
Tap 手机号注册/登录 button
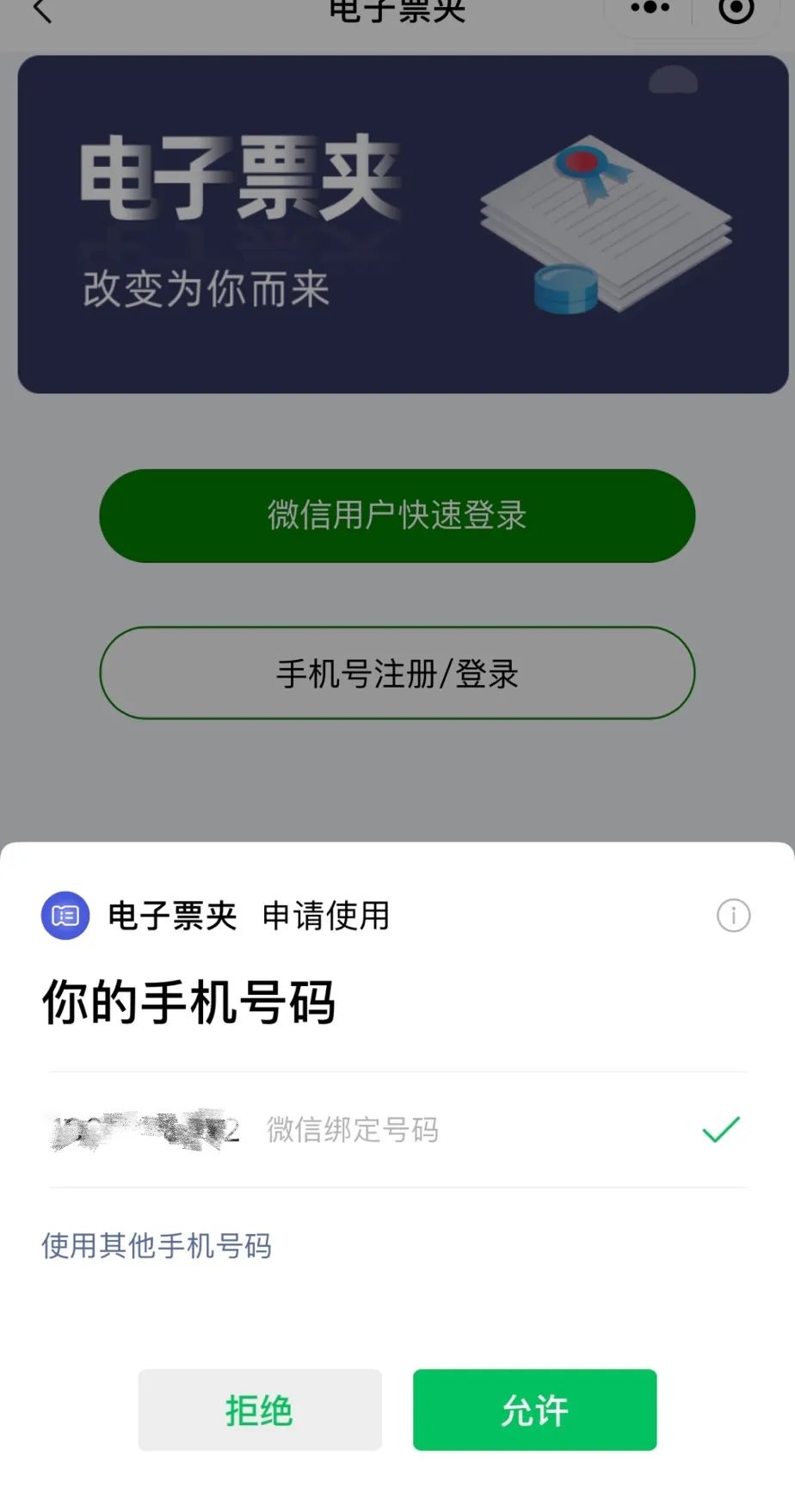click(x=397, y=673)
